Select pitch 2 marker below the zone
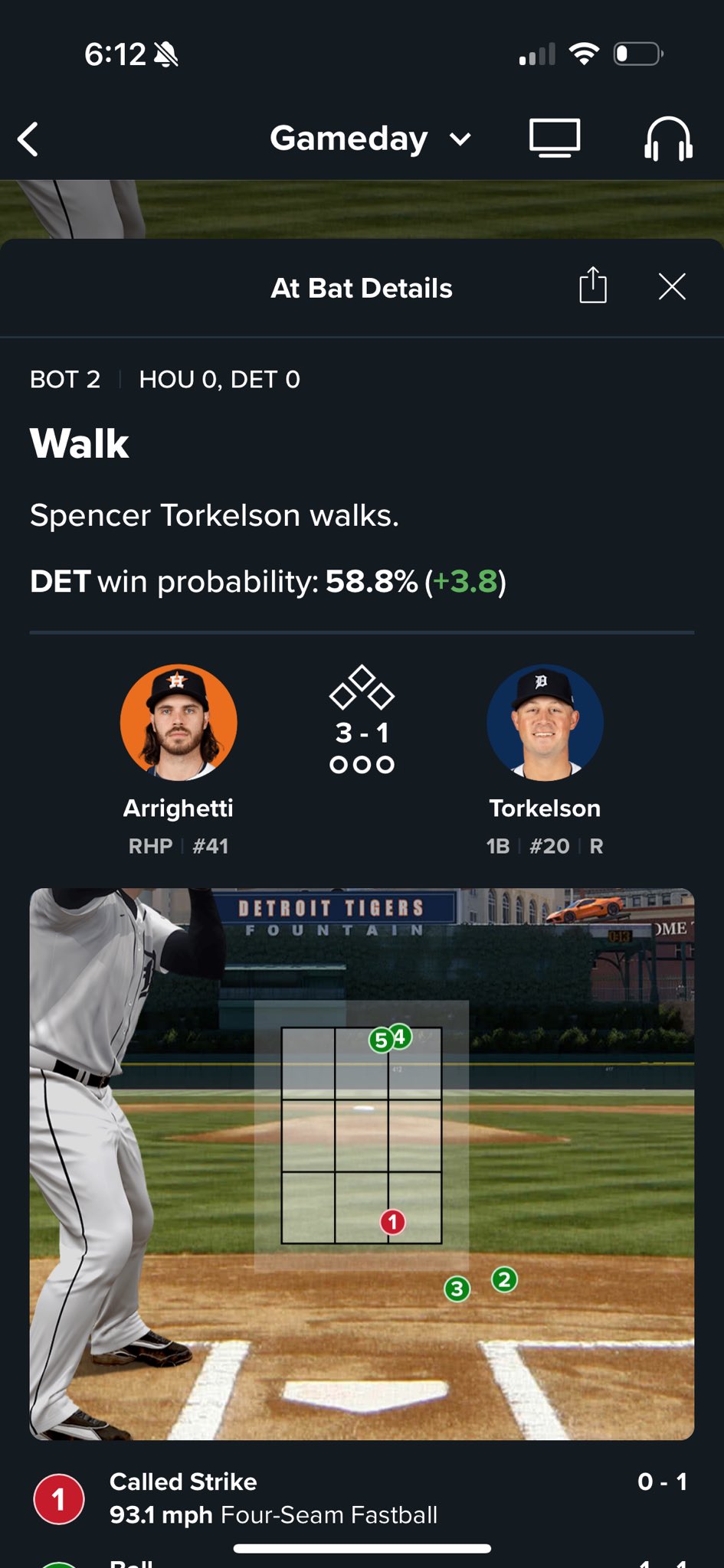The width and height of the screenshot is (724, 1568). coord(504,1279)
